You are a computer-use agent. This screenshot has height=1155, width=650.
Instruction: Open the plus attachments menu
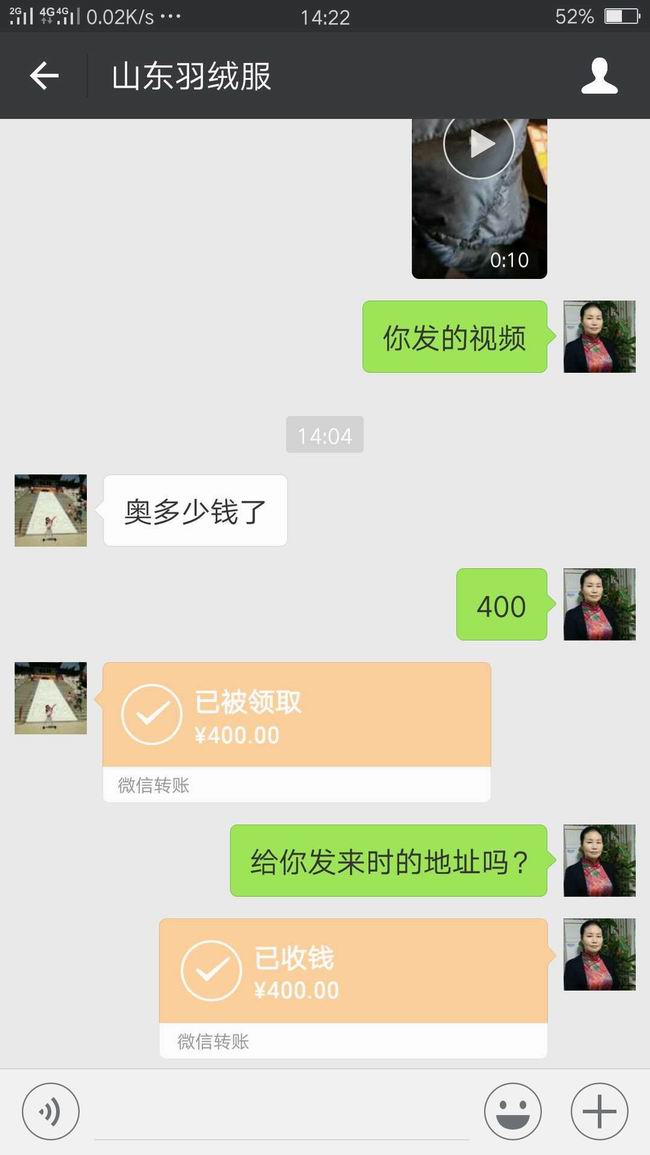[599, 1111]
